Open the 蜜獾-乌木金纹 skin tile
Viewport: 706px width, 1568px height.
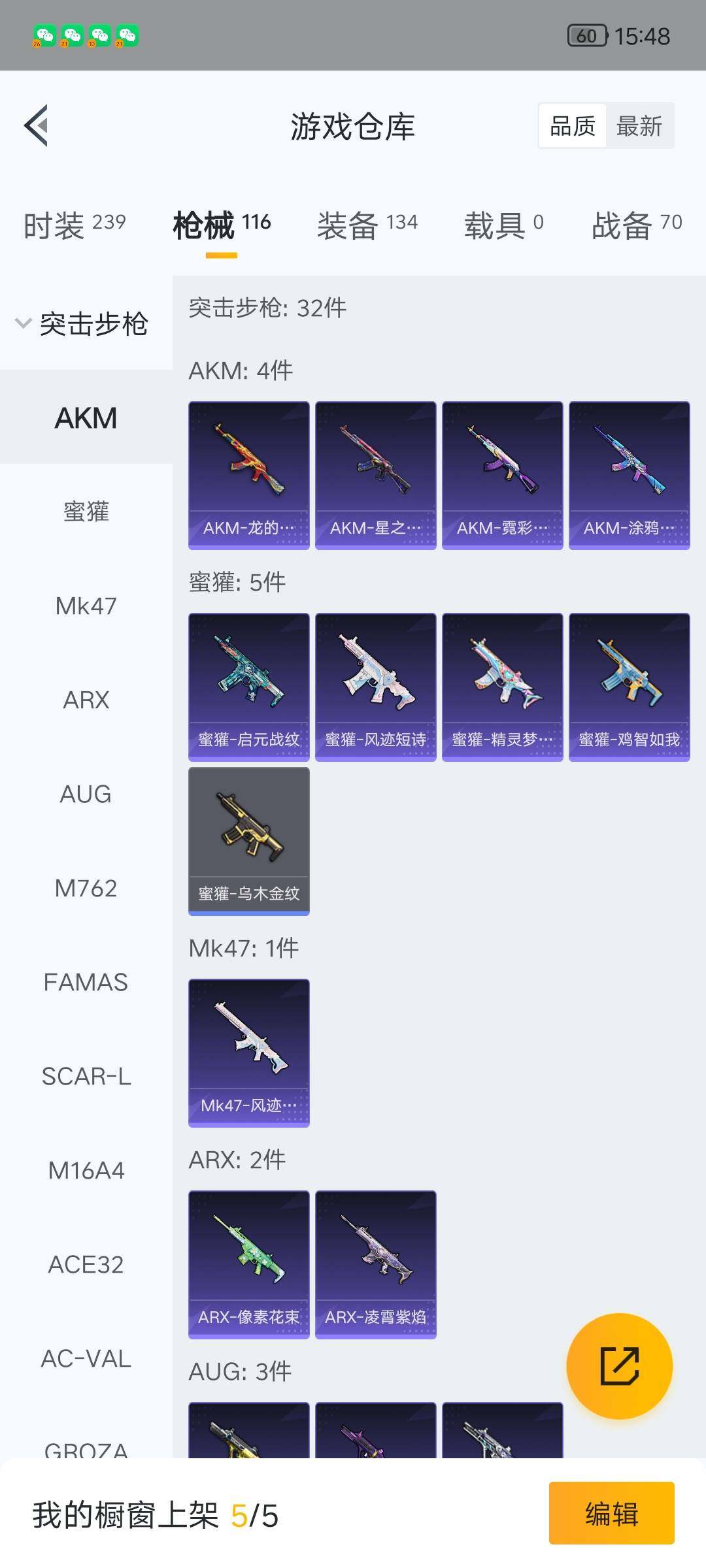click(248, 841)
